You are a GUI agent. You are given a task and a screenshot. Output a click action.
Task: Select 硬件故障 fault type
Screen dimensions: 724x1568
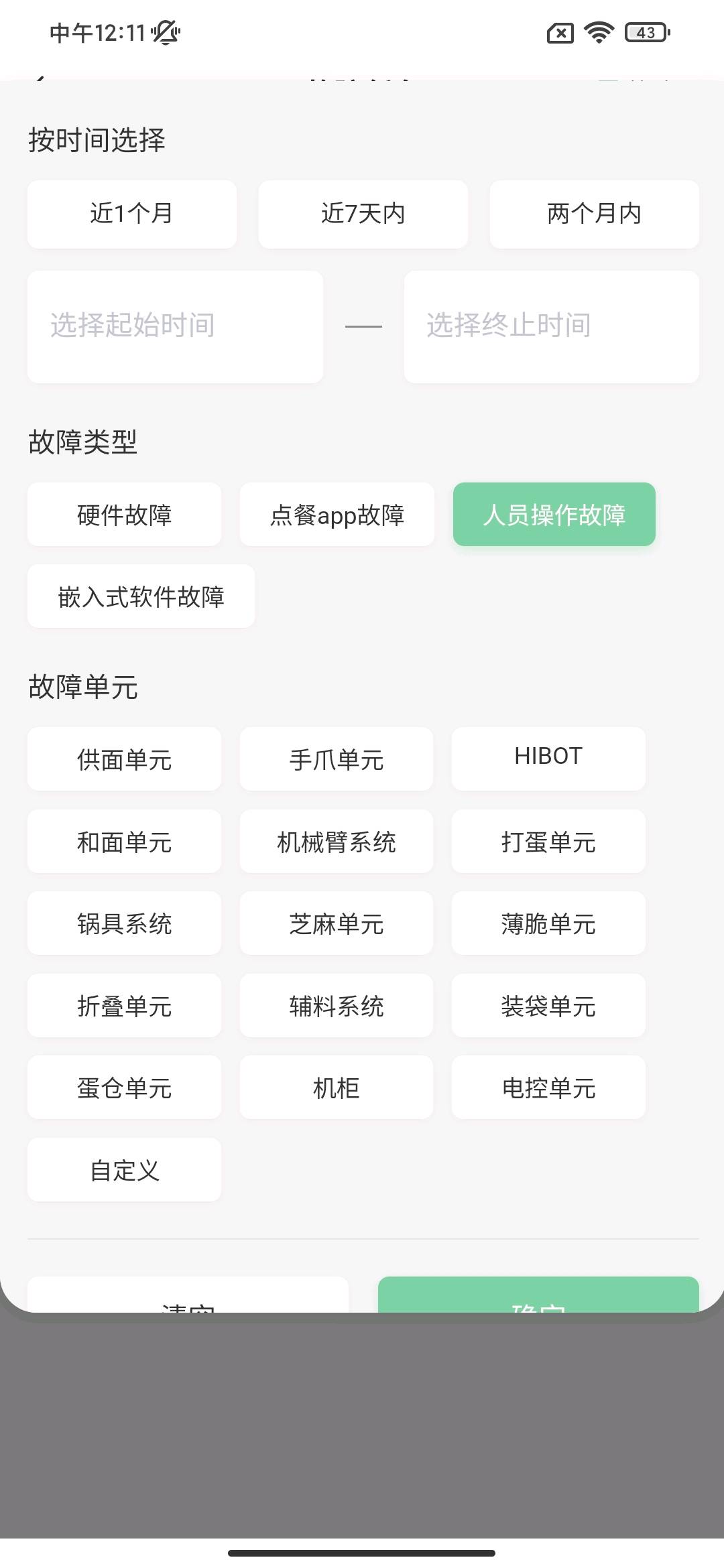pos(124,515)
